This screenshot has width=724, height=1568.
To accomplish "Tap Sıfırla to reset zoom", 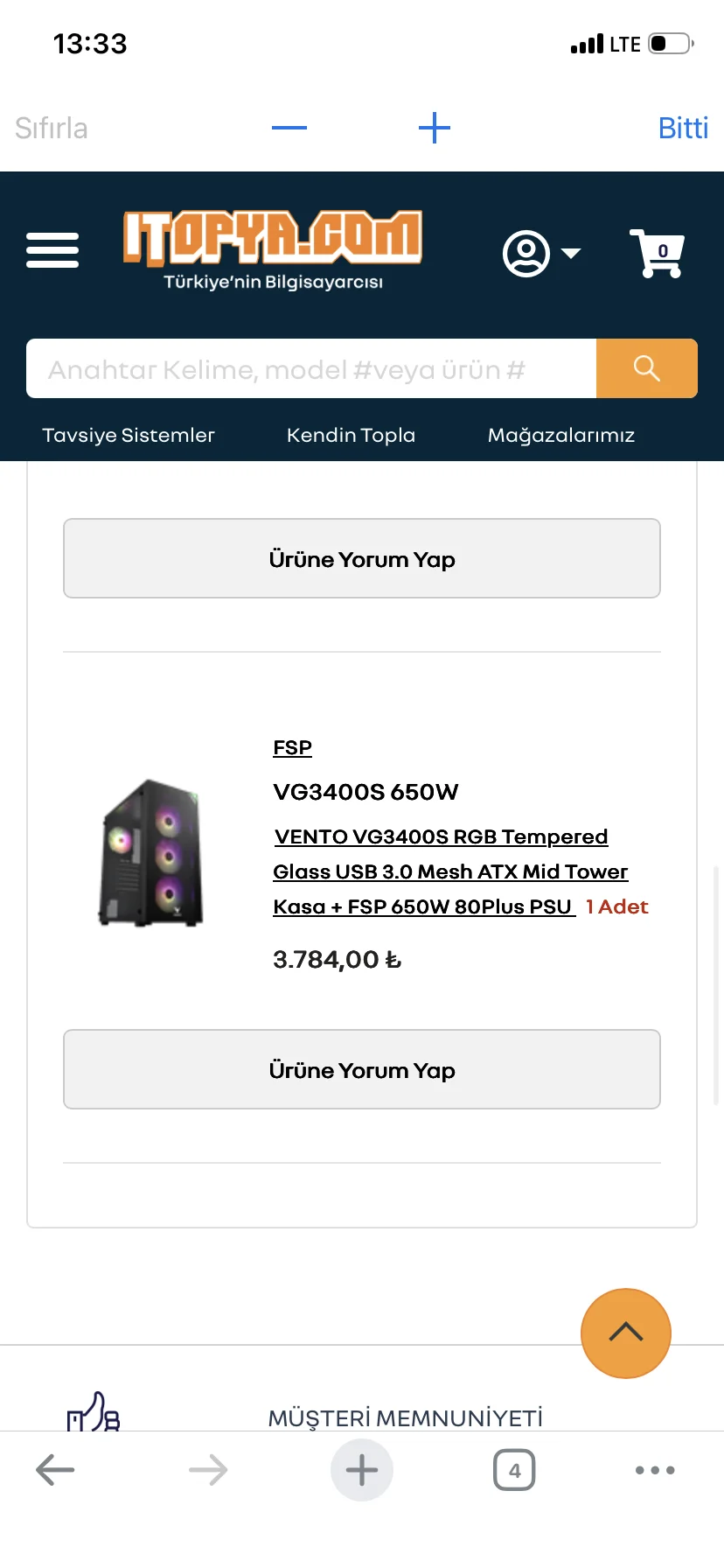I will 52,129.
